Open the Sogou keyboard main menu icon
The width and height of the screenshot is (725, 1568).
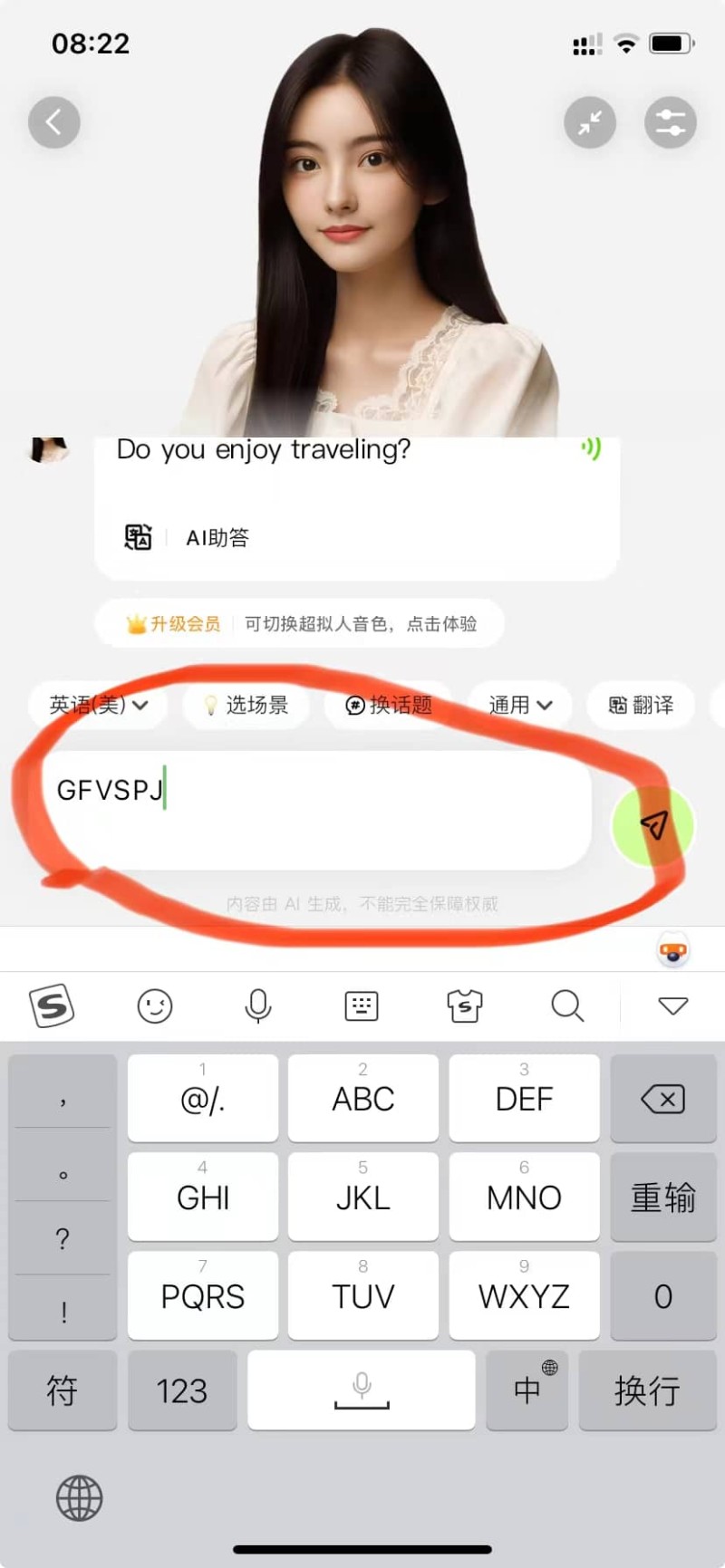51,1005
